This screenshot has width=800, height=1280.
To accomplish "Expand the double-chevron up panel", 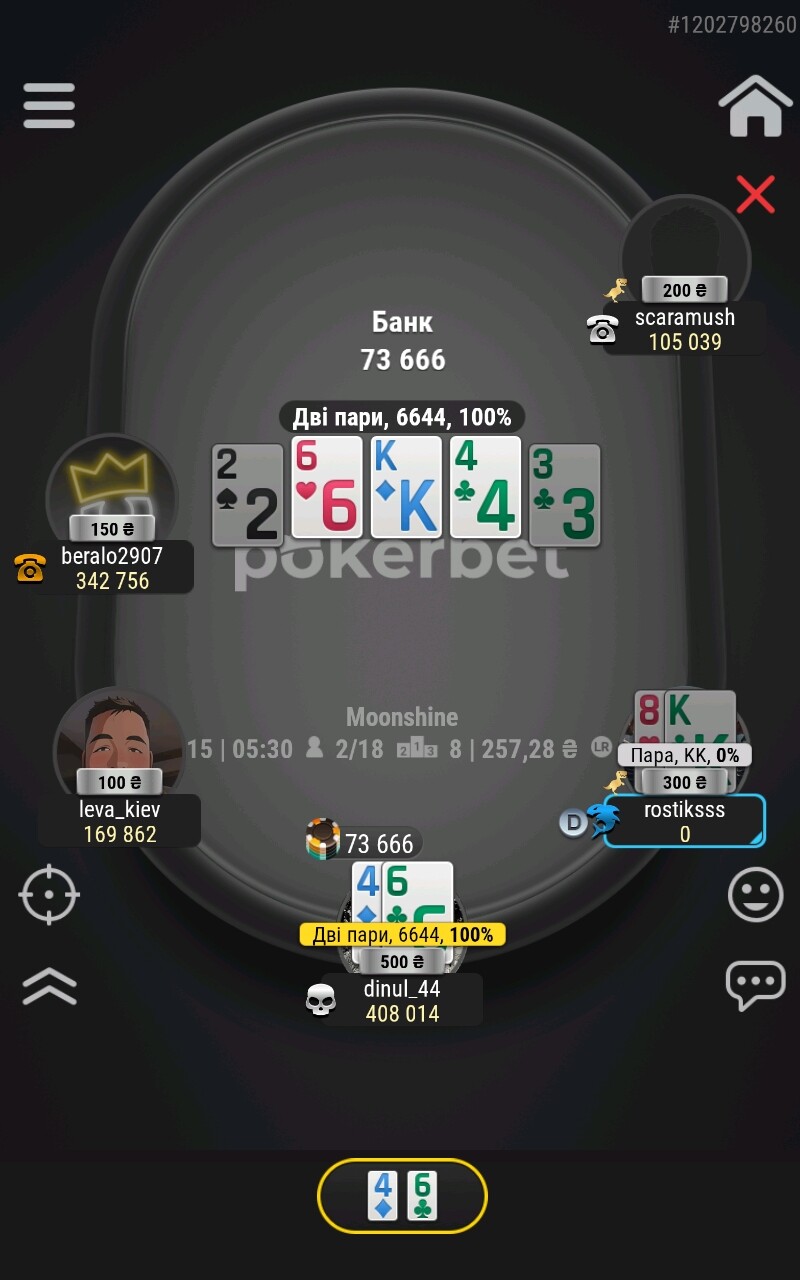I will click(x=49, y=986).
